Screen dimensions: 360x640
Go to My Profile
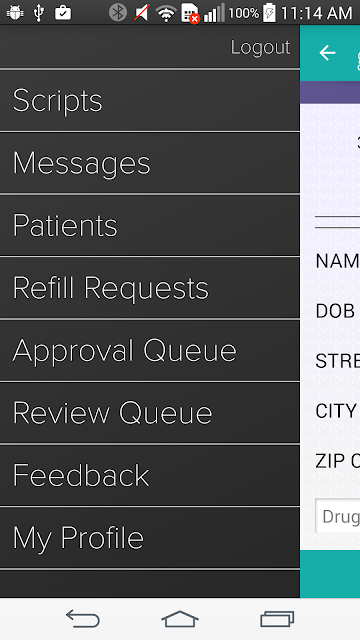pyautogui.click(x=150, y=538)
